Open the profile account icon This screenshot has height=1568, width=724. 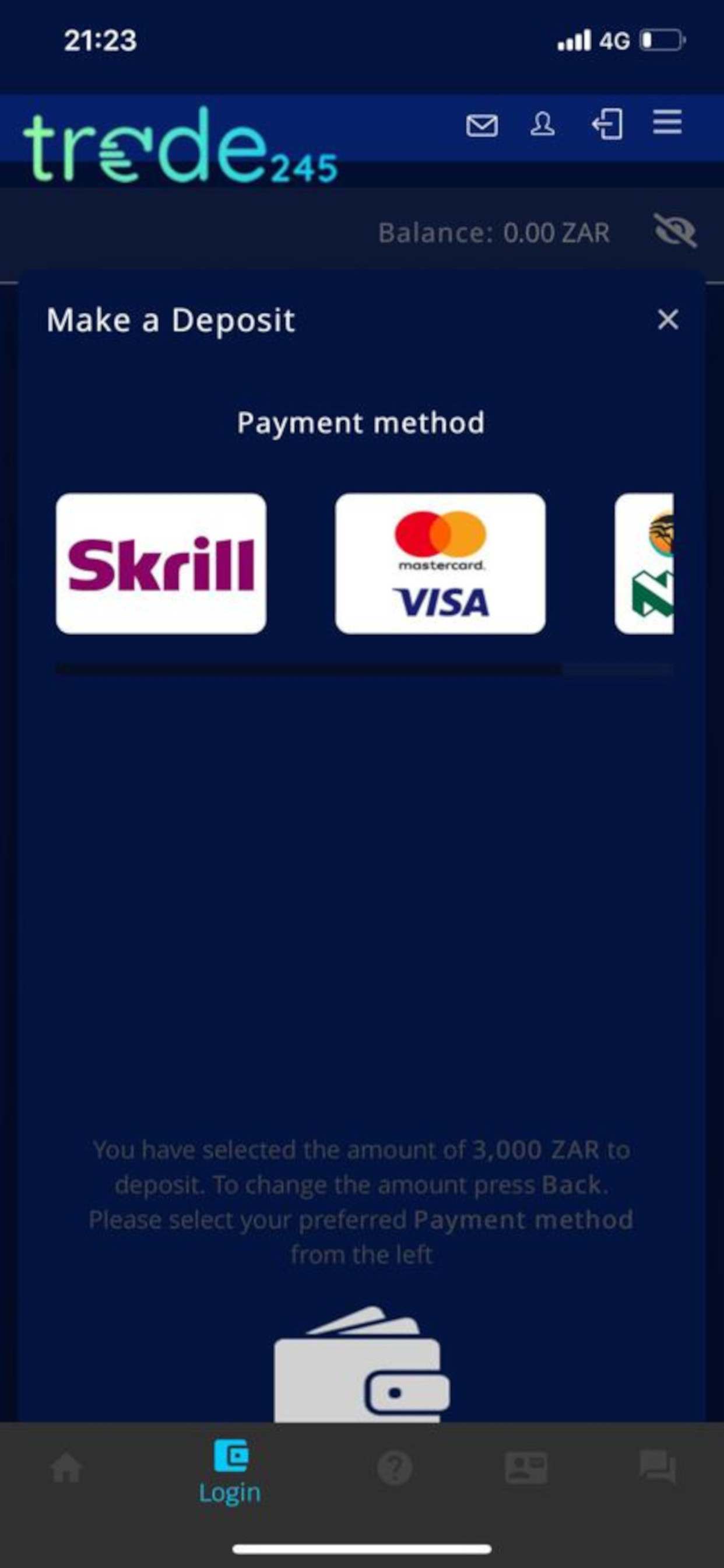(543, 125)
